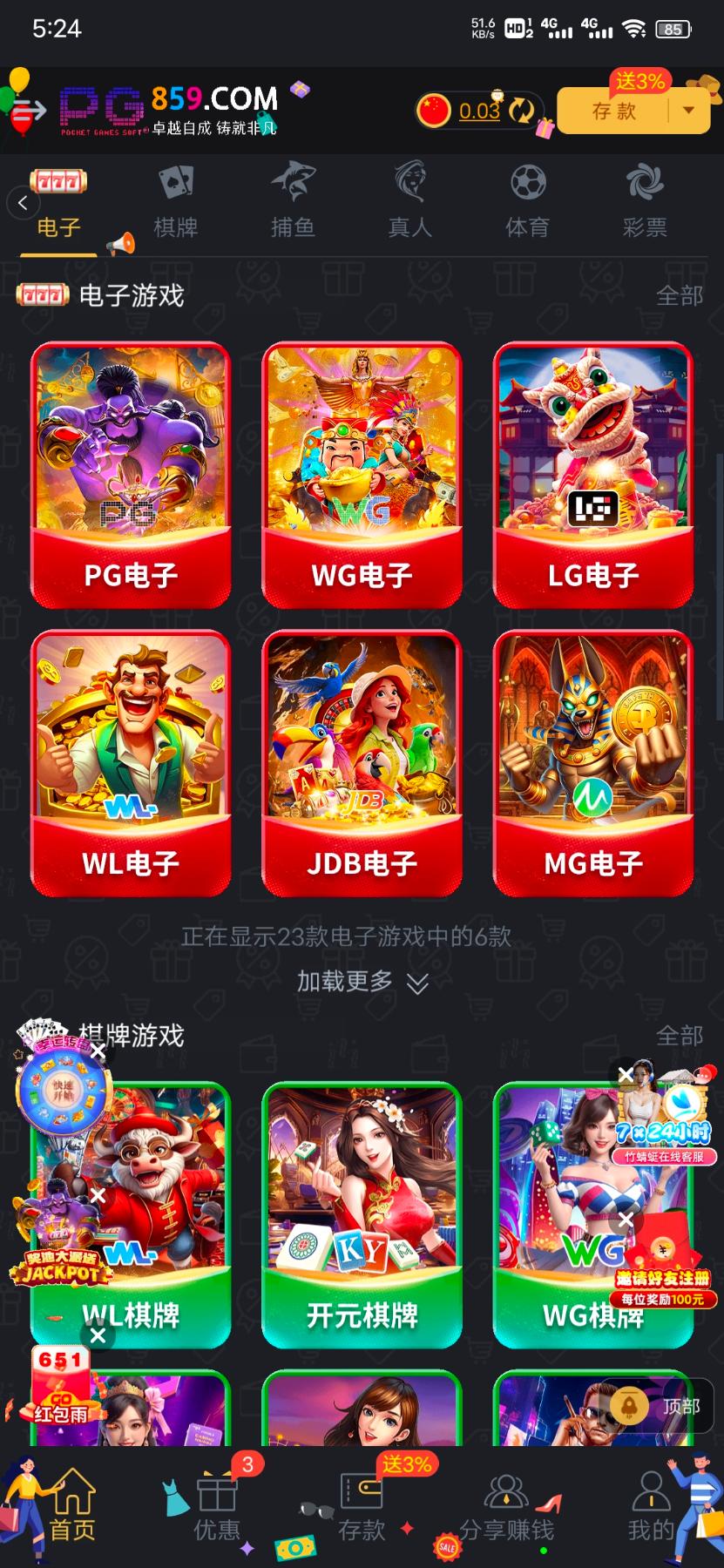Launch the LG电子 game tile
The image size is (724, 1568).
(593, 475)
